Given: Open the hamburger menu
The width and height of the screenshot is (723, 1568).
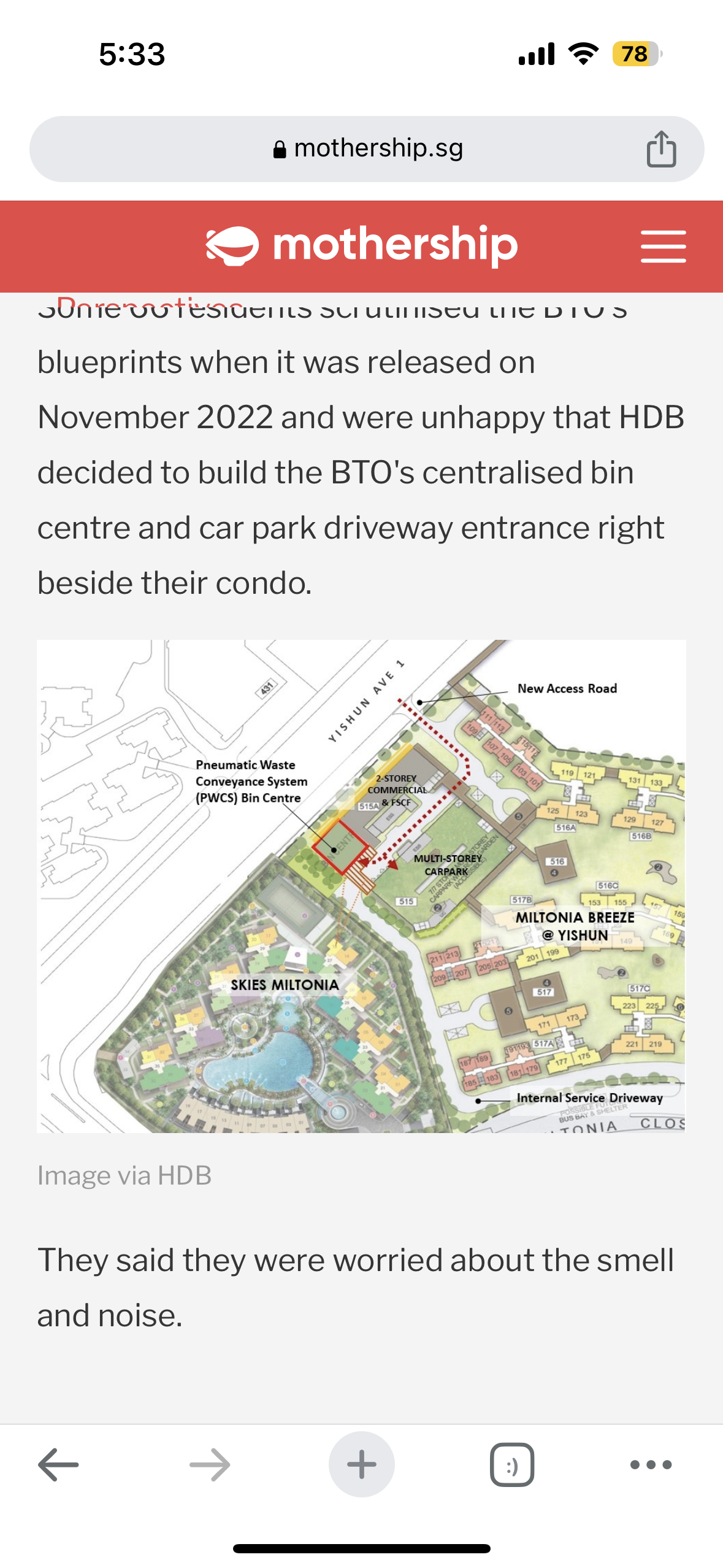Looking at the screenshot, I should pyautogui.click(x=663, y=247).
